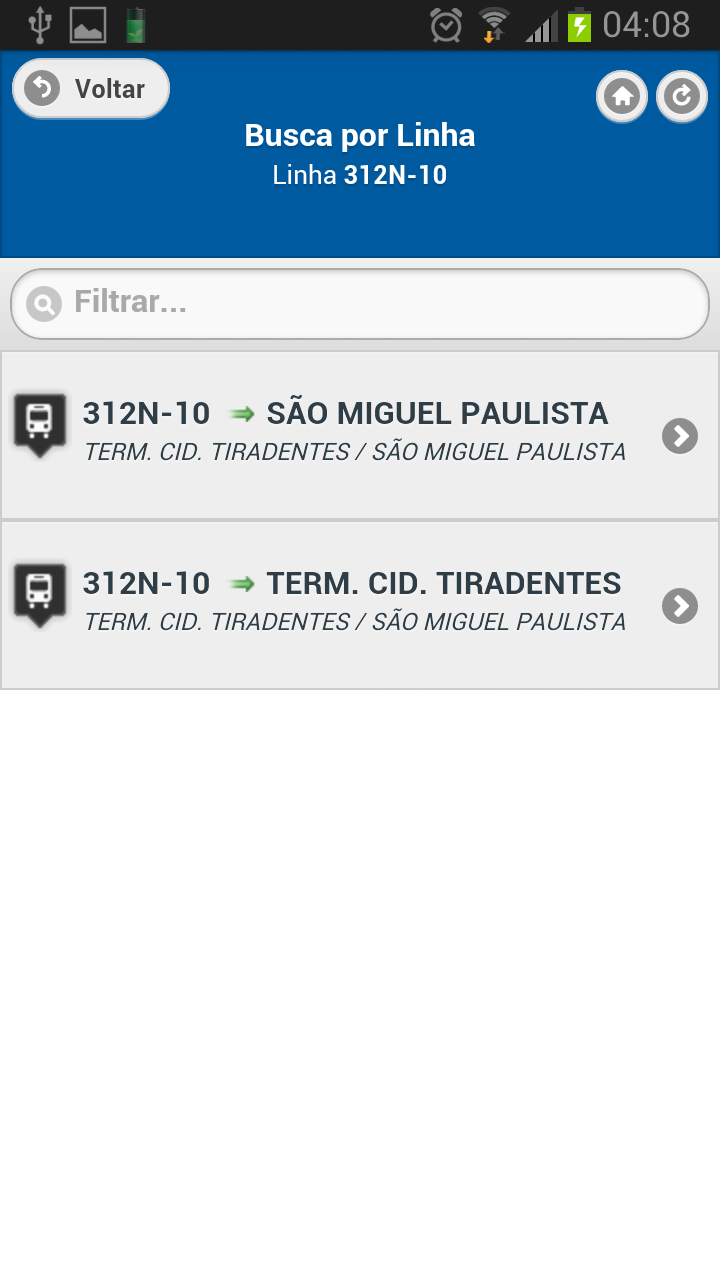
Task: Go to the home screen icon
Action: [622, 97]
